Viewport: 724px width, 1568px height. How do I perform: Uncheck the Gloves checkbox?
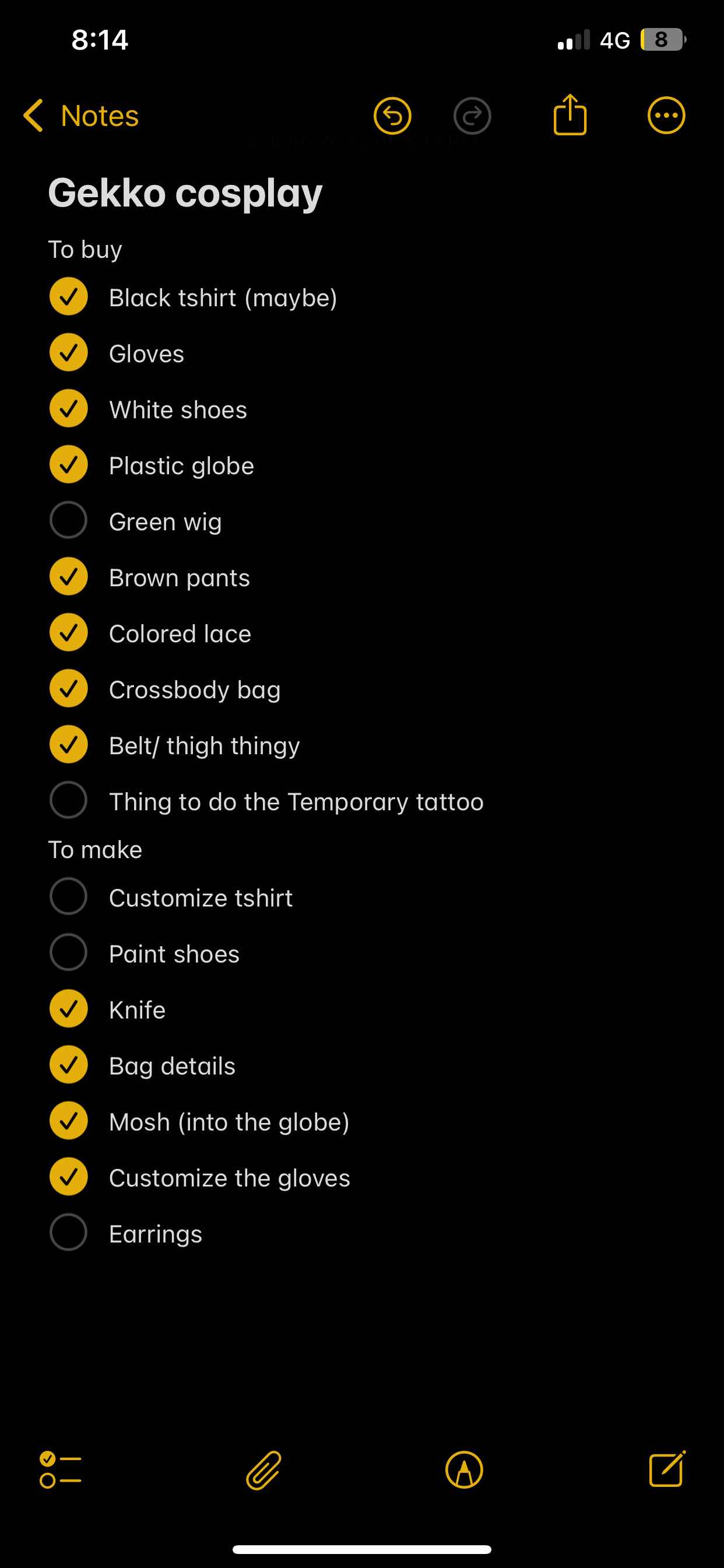[69, 353]
